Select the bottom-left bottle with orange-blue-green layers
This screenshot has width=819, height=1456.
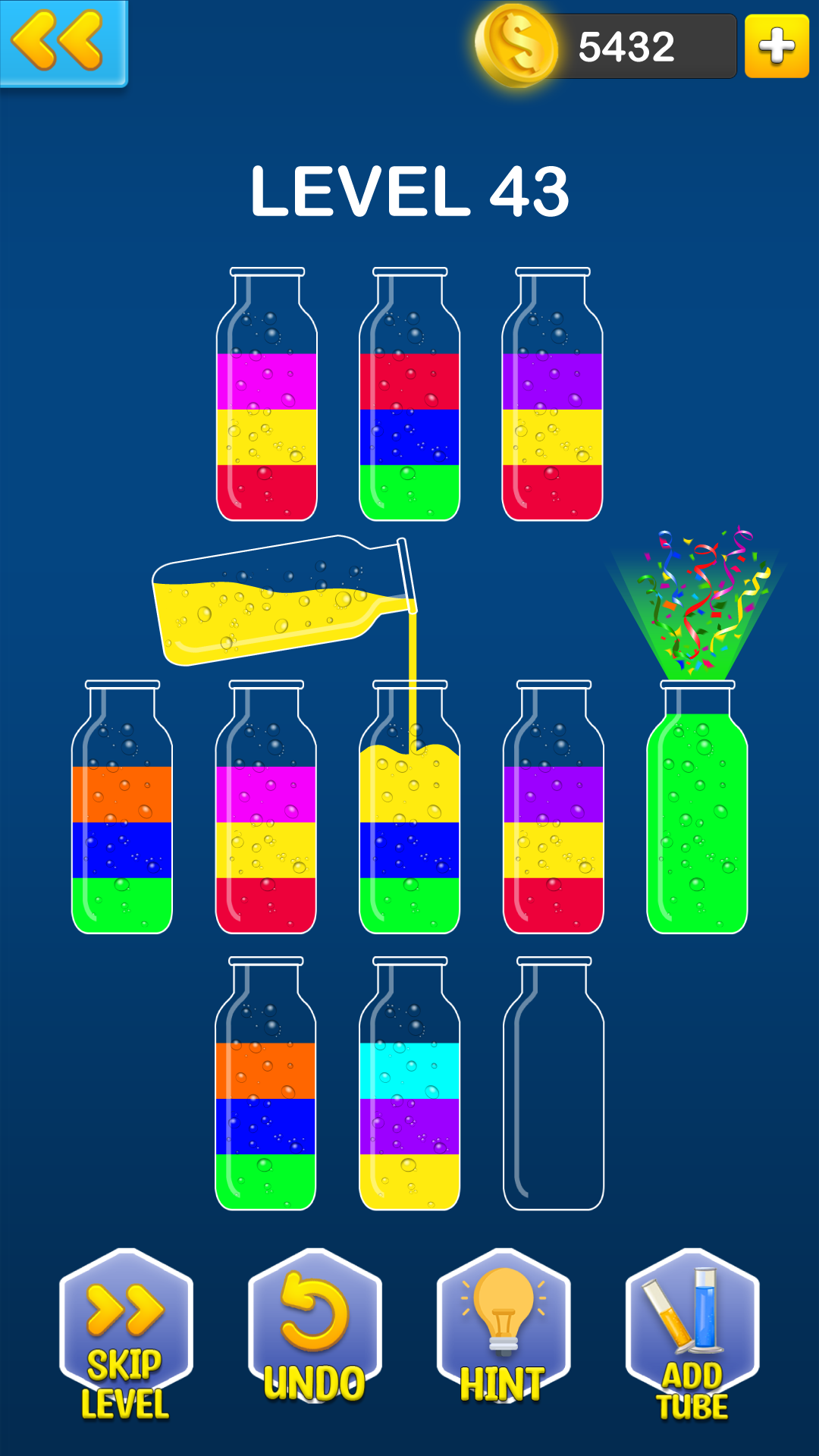pyautogui.click(x=265, y=1092)
